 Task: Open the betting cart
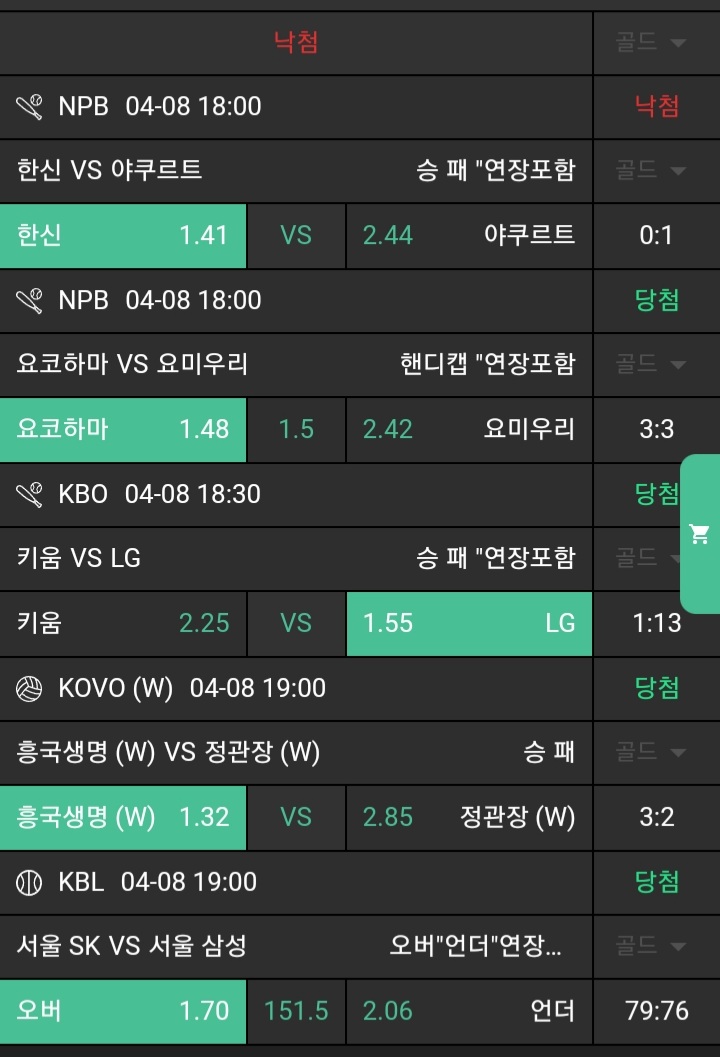tap(700, 534)
